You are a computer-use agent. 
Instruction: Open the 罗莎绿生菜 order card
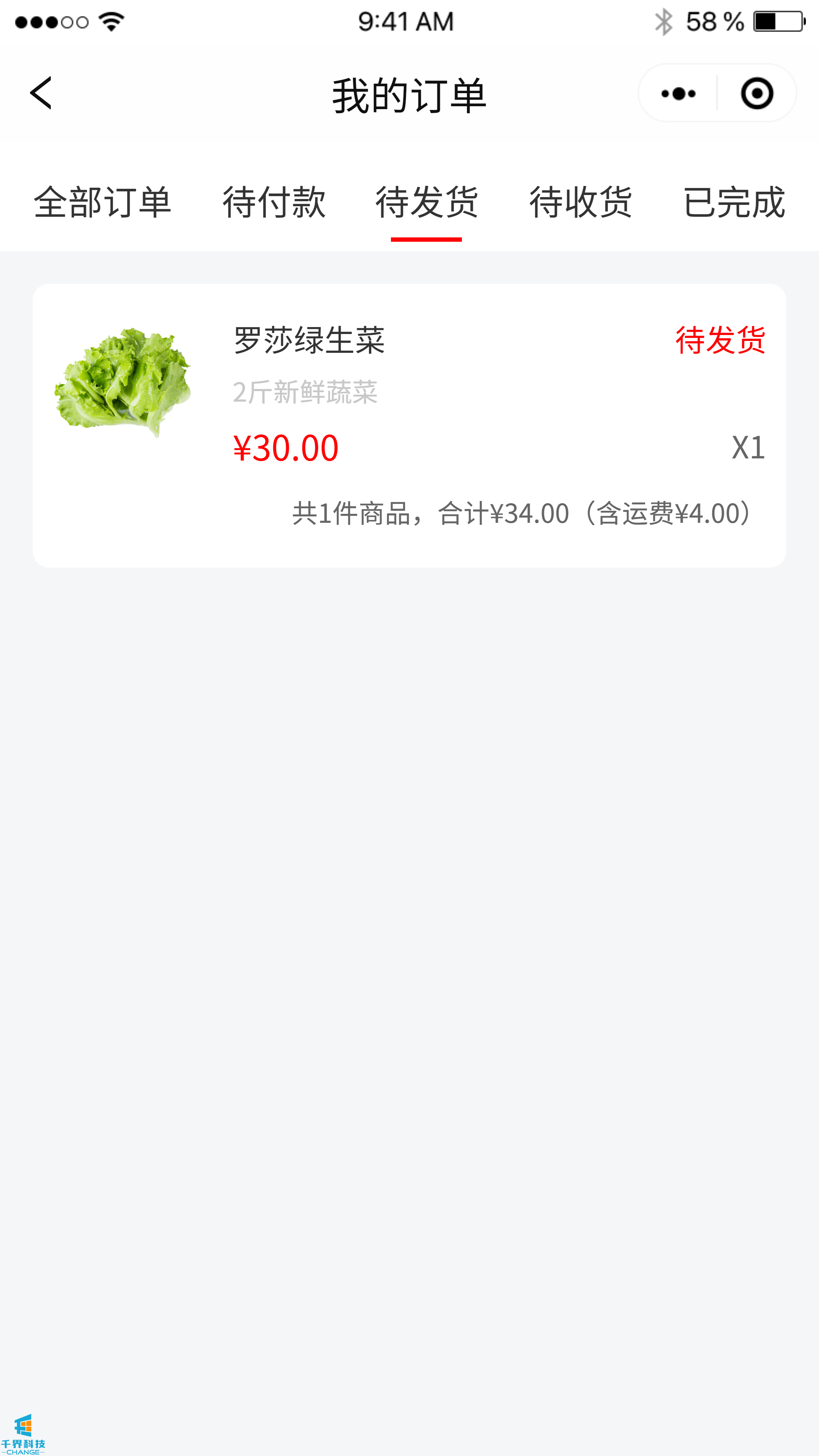(x=409, y=425)
